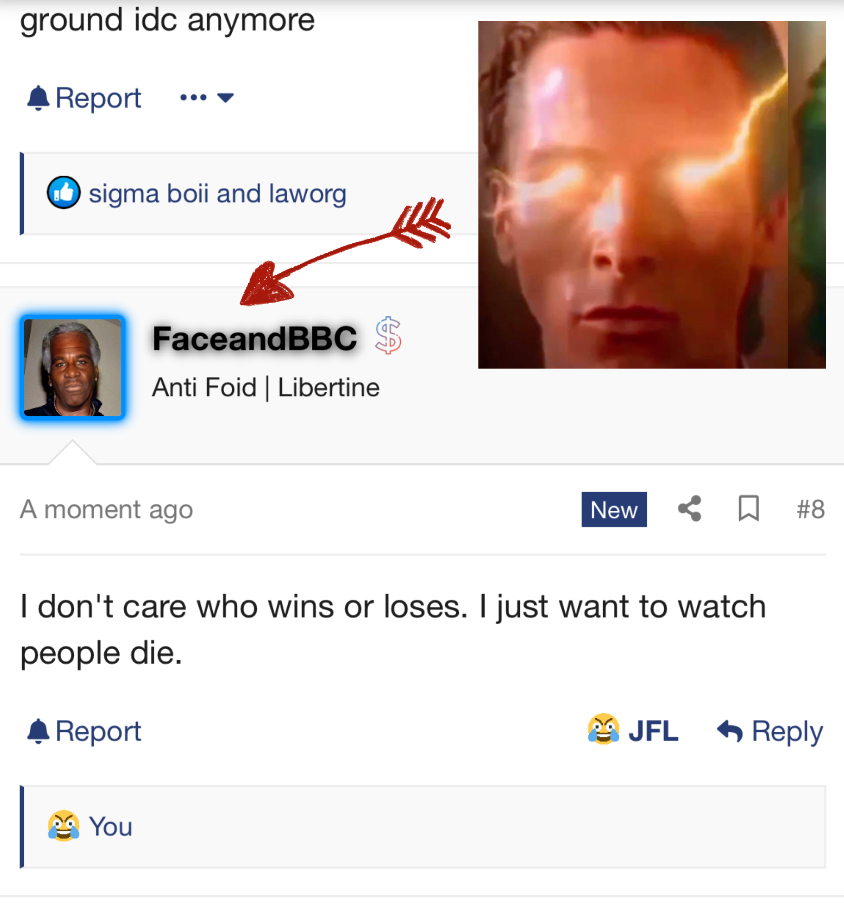Reply to FaceandBBC's post
This screenshot has width=844, height=913.
point(770,731)
